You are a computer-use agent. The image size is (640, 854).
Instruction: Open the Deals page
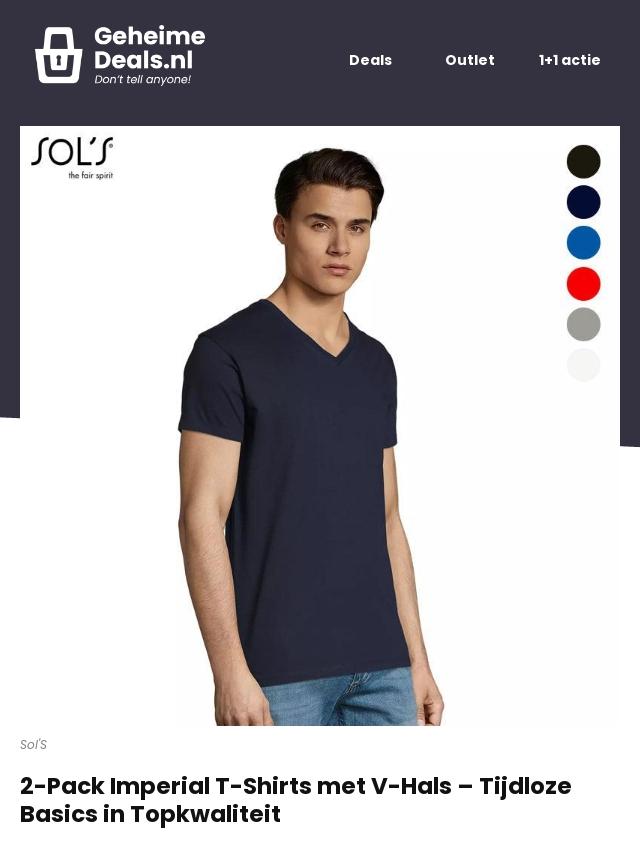pos(370,60)
